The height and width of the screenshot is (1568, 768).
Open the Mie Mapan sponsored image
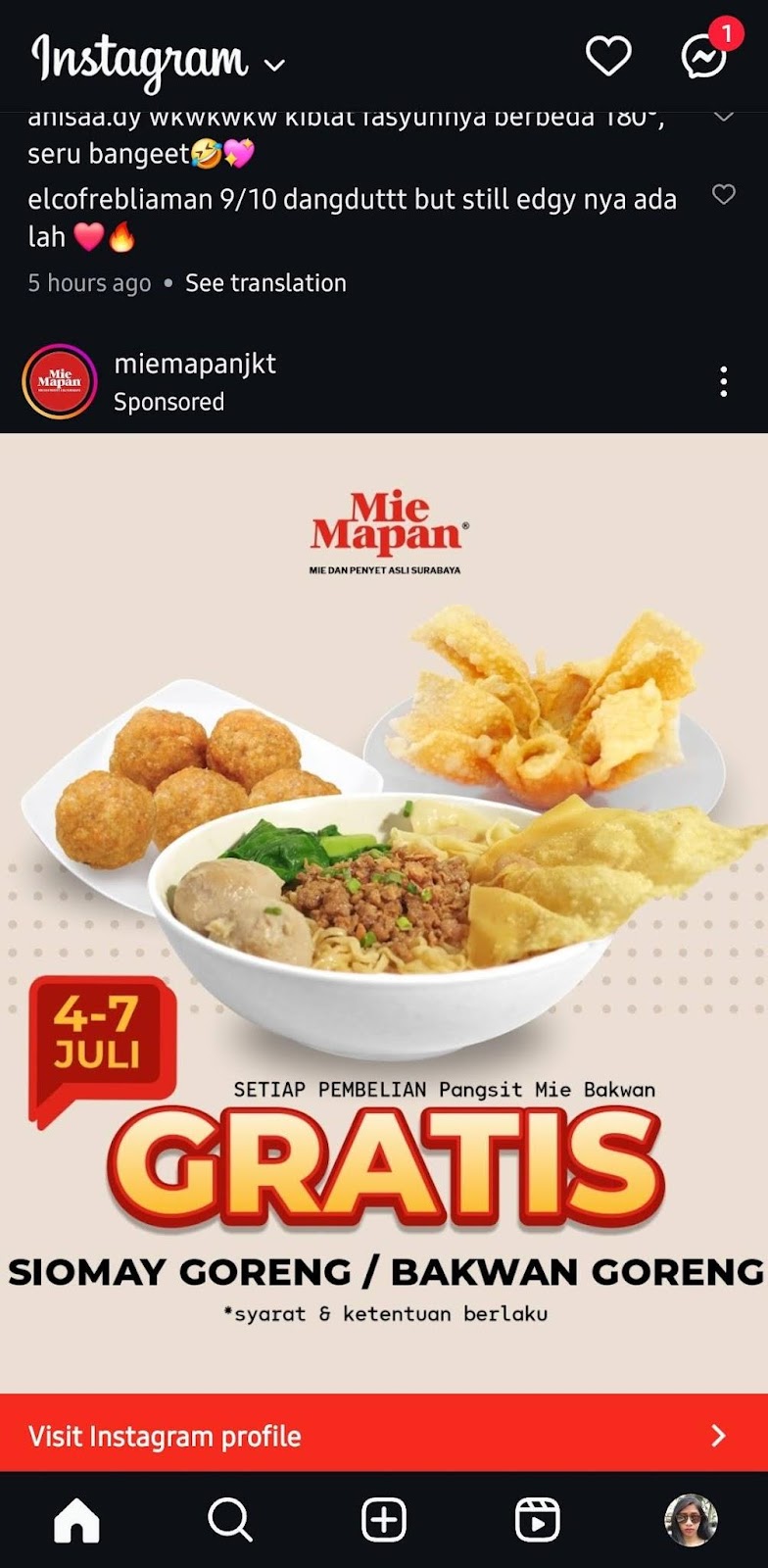pos(384,911)
